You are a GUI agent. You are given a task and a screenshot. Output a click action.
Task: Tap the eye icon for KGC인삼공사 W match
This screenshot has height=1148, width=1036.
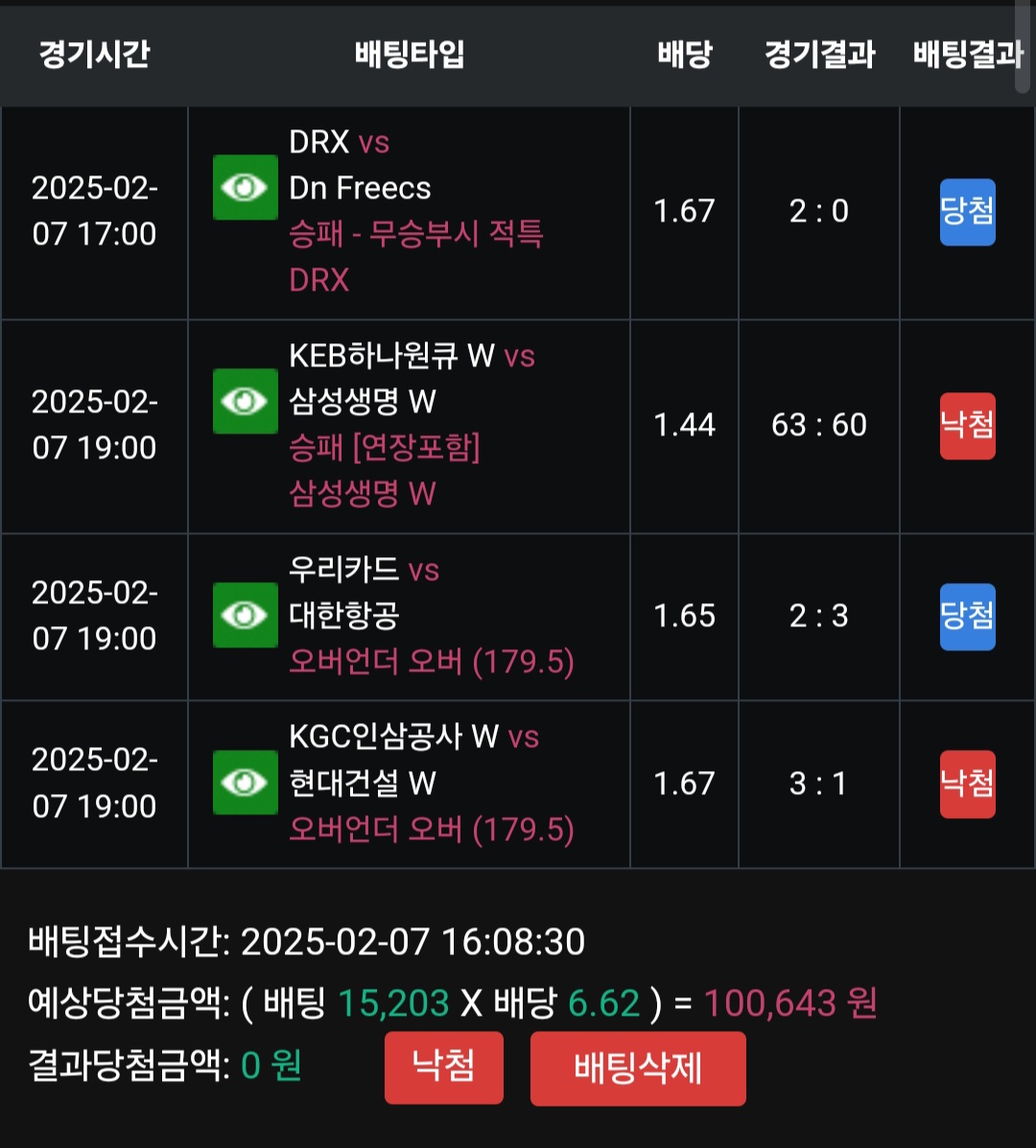[245, 783]
